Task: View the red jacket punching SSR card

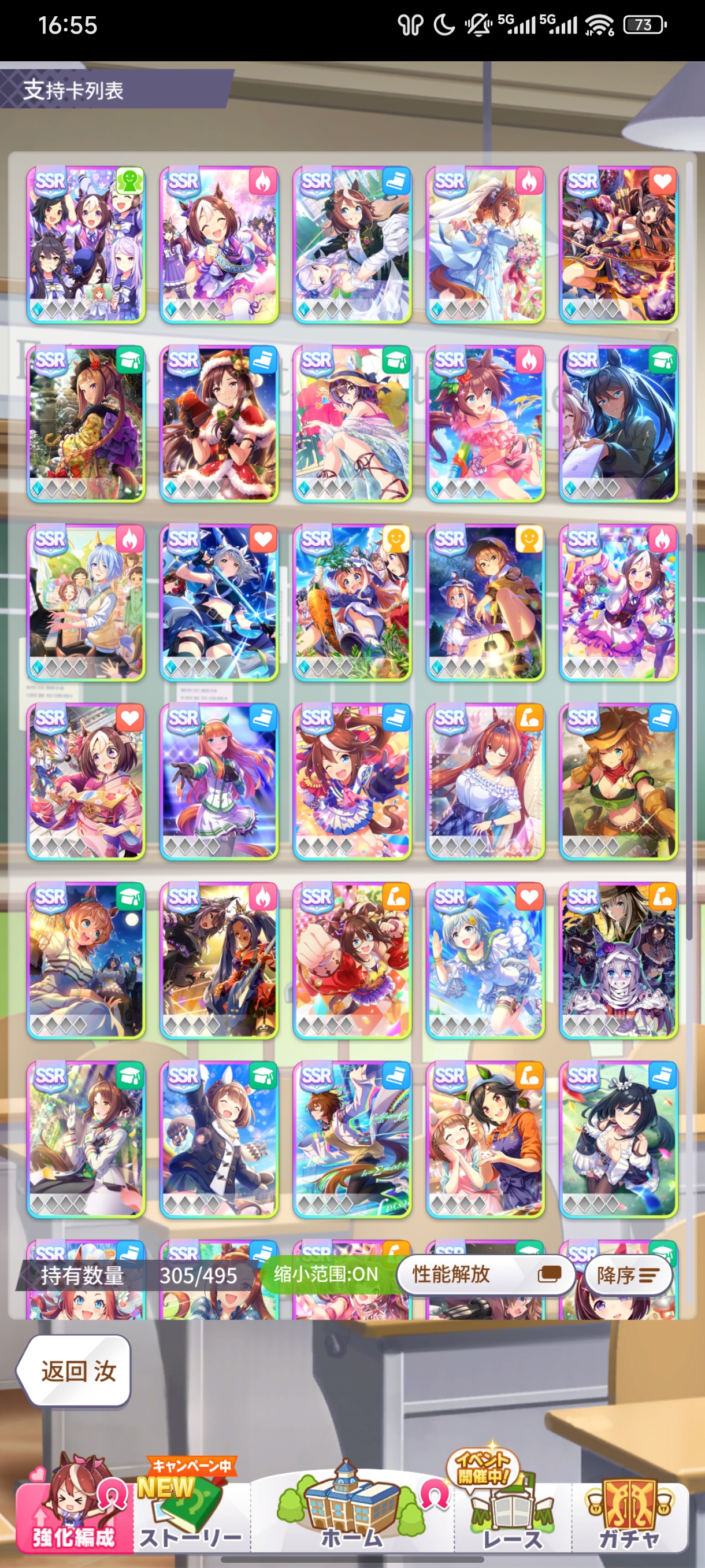Action: (x=351, y=960)
